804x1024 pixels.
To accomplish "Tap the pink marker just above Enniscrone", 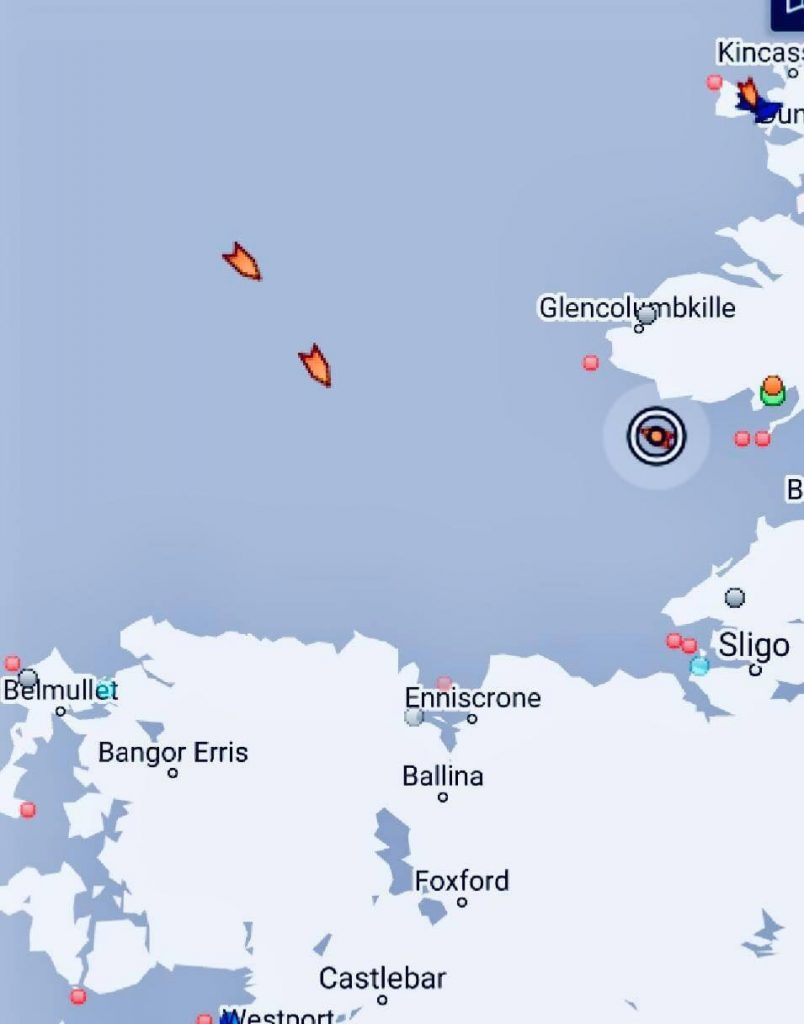I will point(444,684).
